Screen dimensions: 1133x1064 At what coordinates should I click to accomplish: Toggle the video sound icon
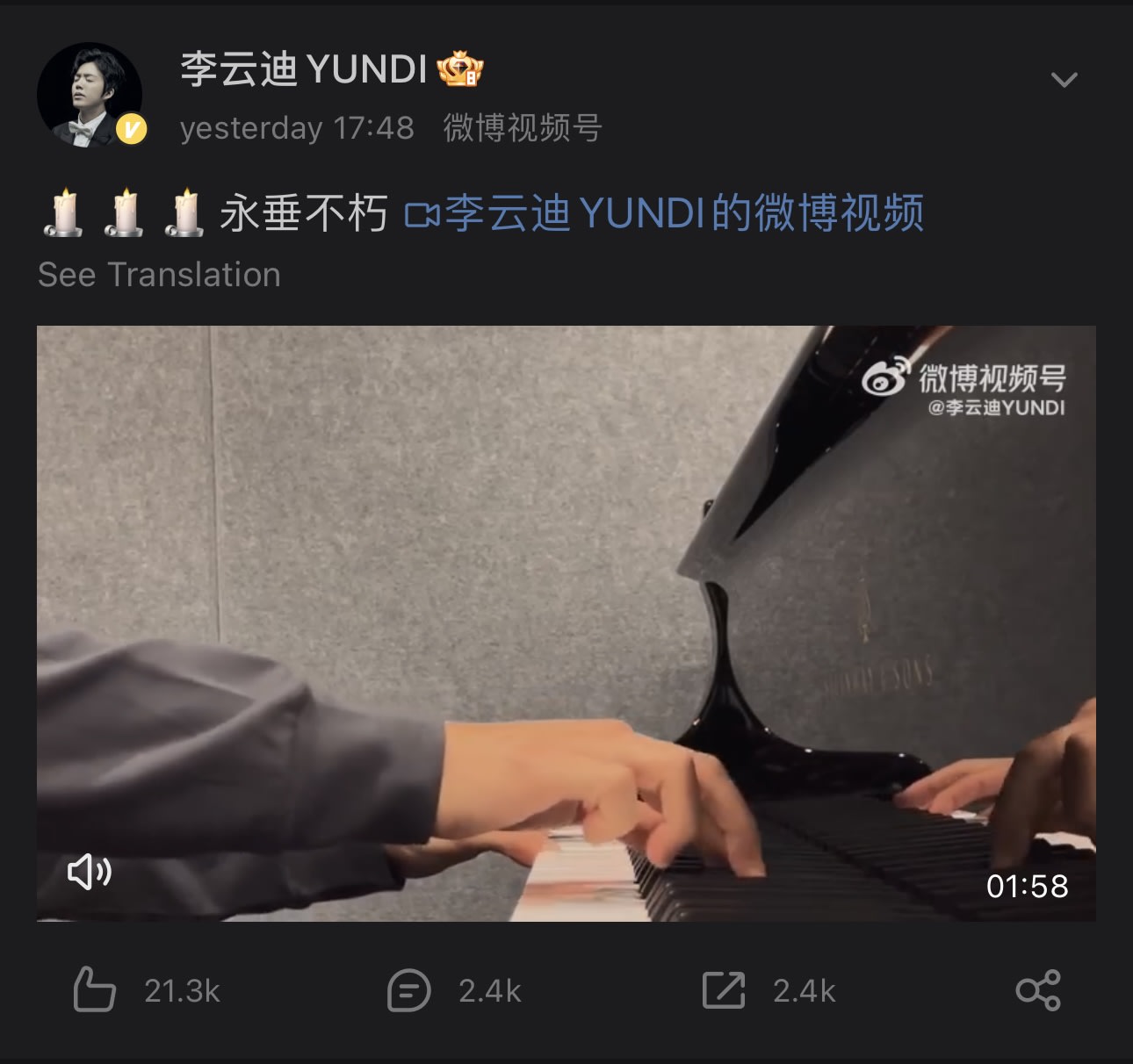[90, 871]
